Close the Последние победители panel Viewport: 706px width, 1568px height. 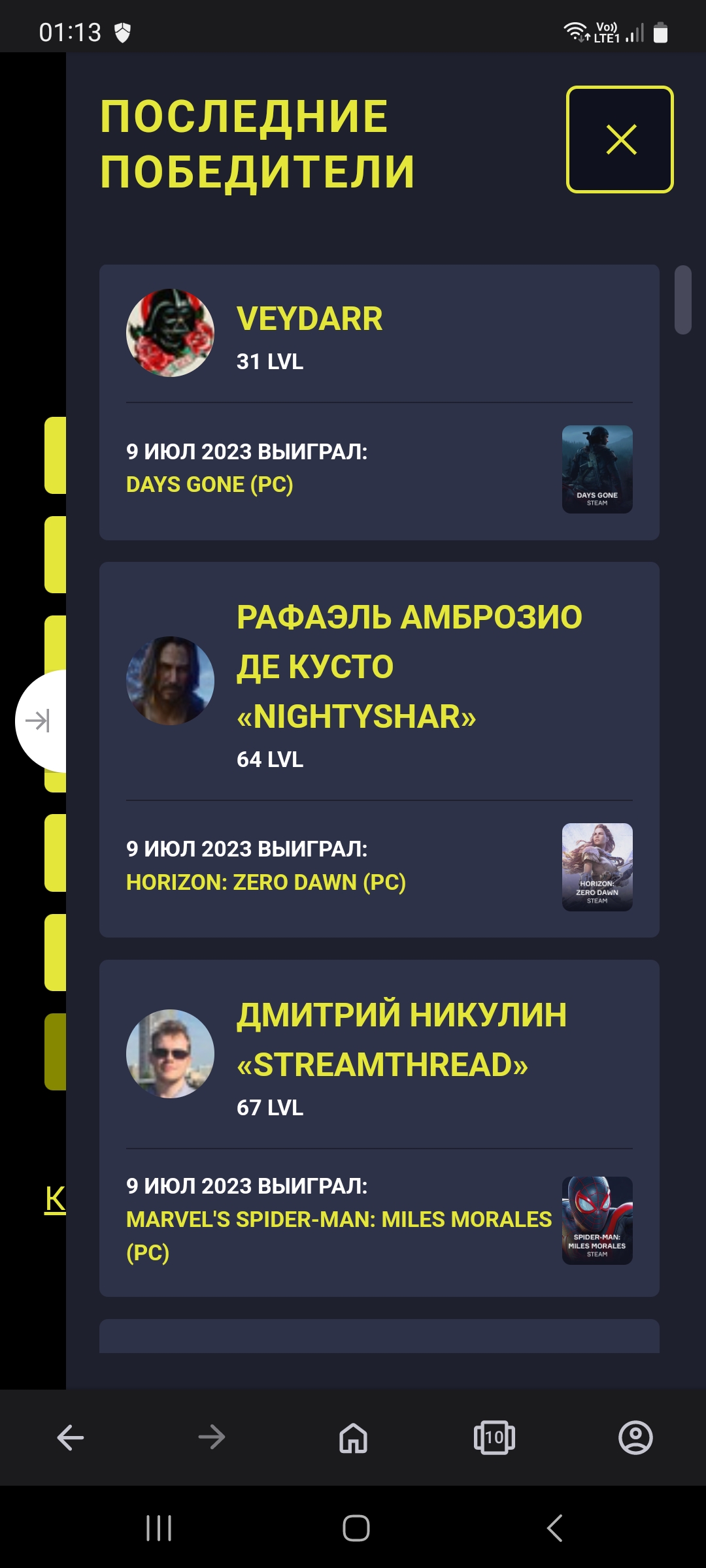tap(620, 139)
